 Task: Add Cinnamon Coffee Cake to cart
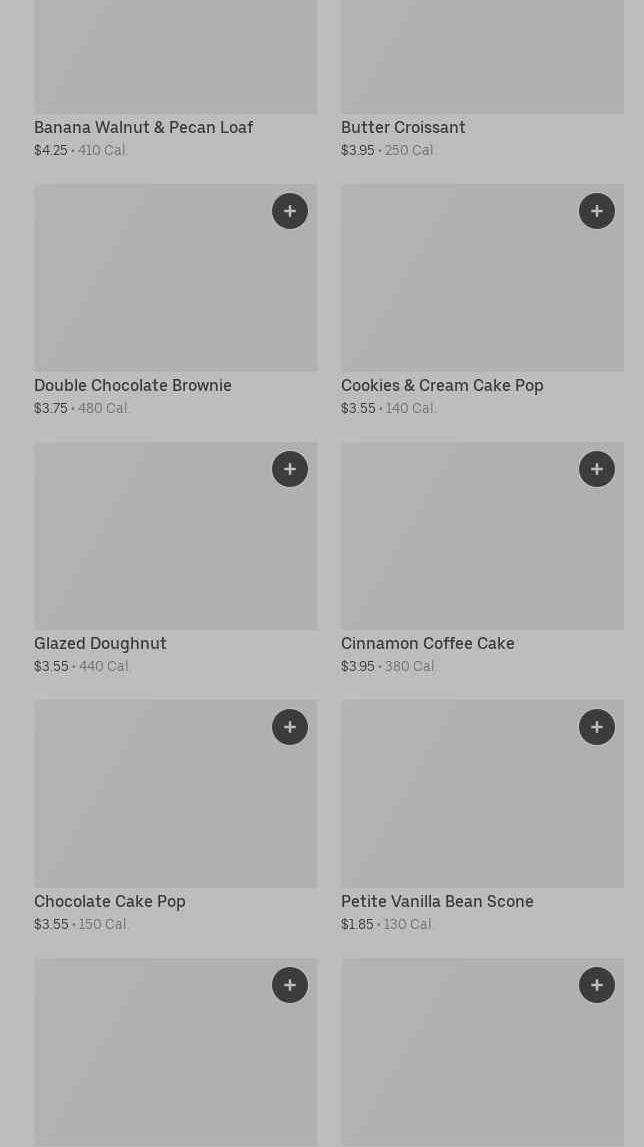pos(597,469)
